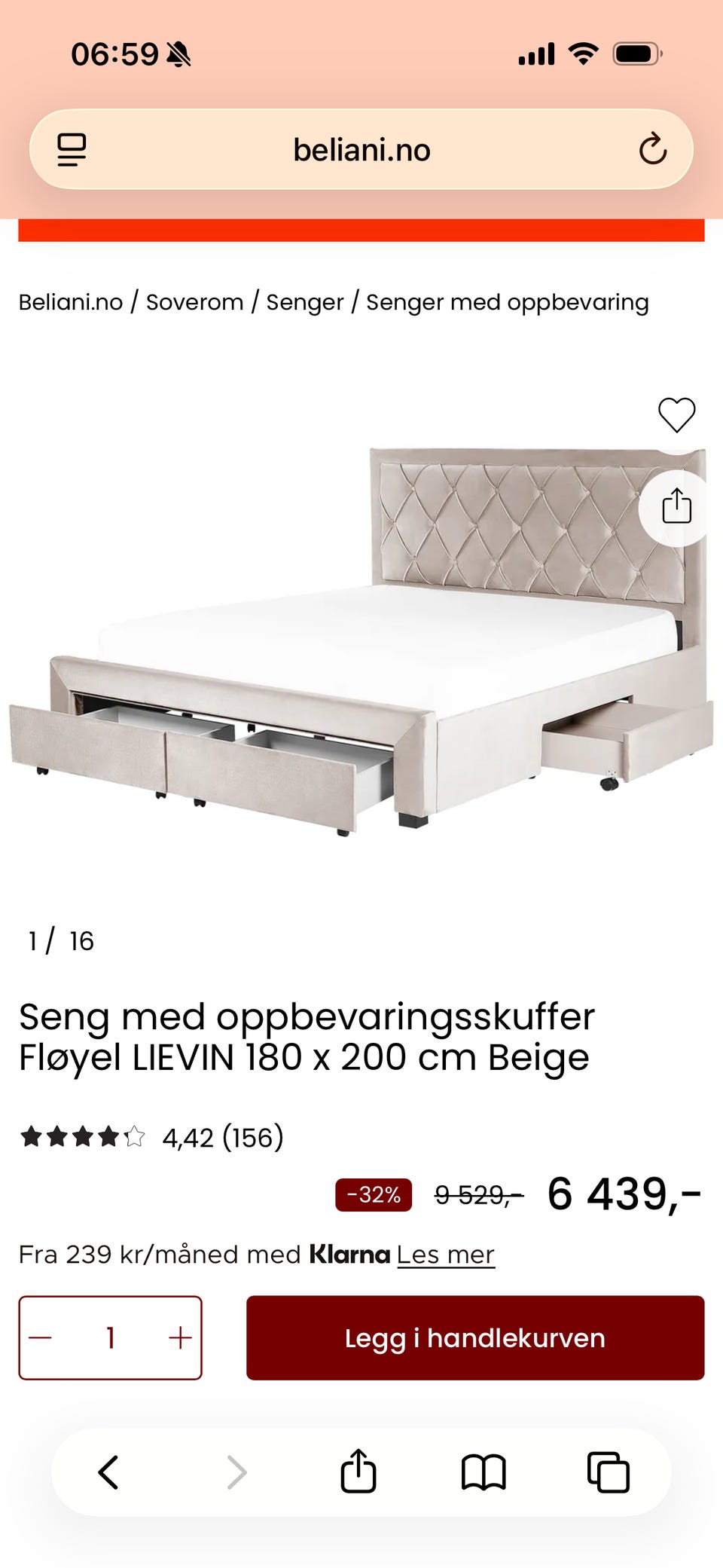Open the page settings menu in address bar
The width and height of the screenshot is (723, 1568).
click(72, 149)
